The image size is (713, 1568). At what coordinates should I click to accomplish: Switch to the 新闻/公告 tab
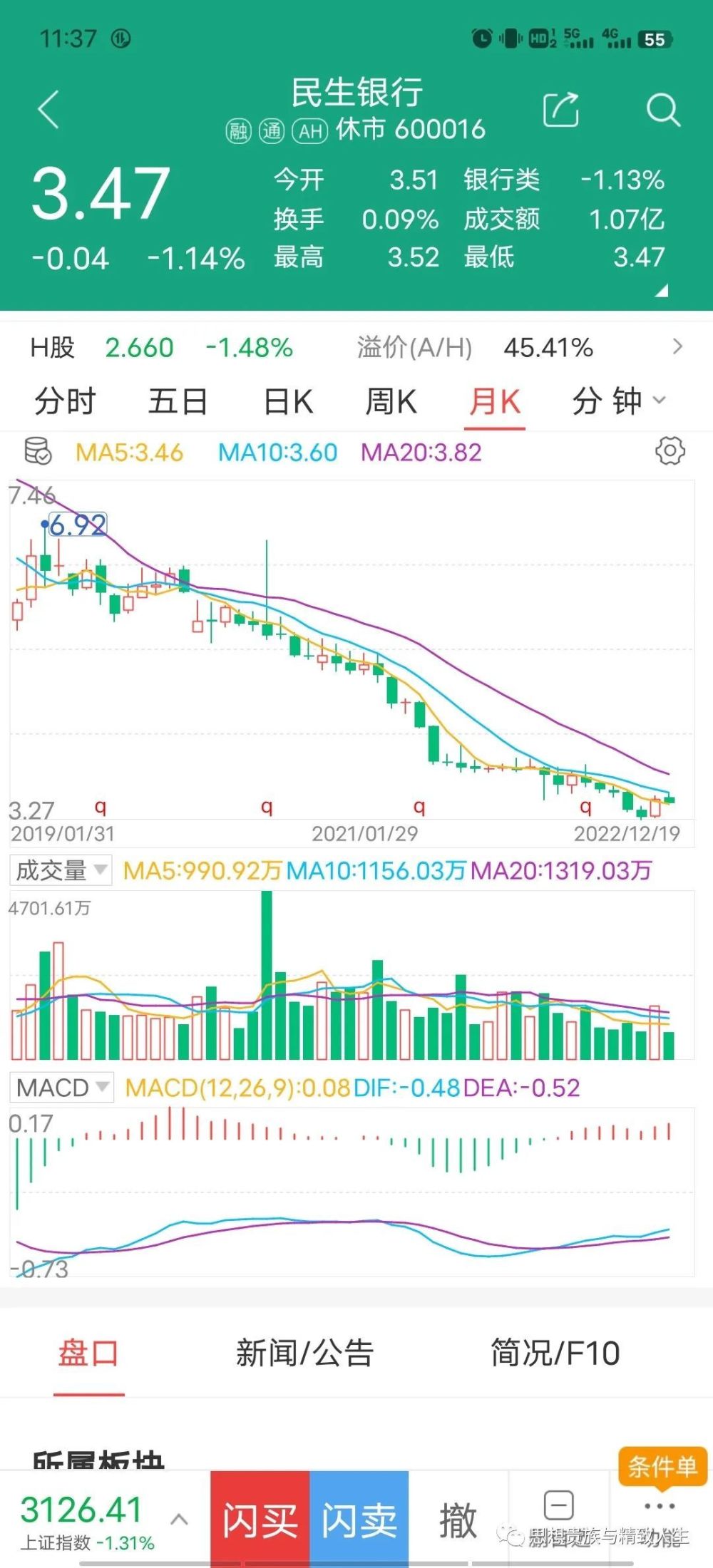click(x=304, y=1353)
